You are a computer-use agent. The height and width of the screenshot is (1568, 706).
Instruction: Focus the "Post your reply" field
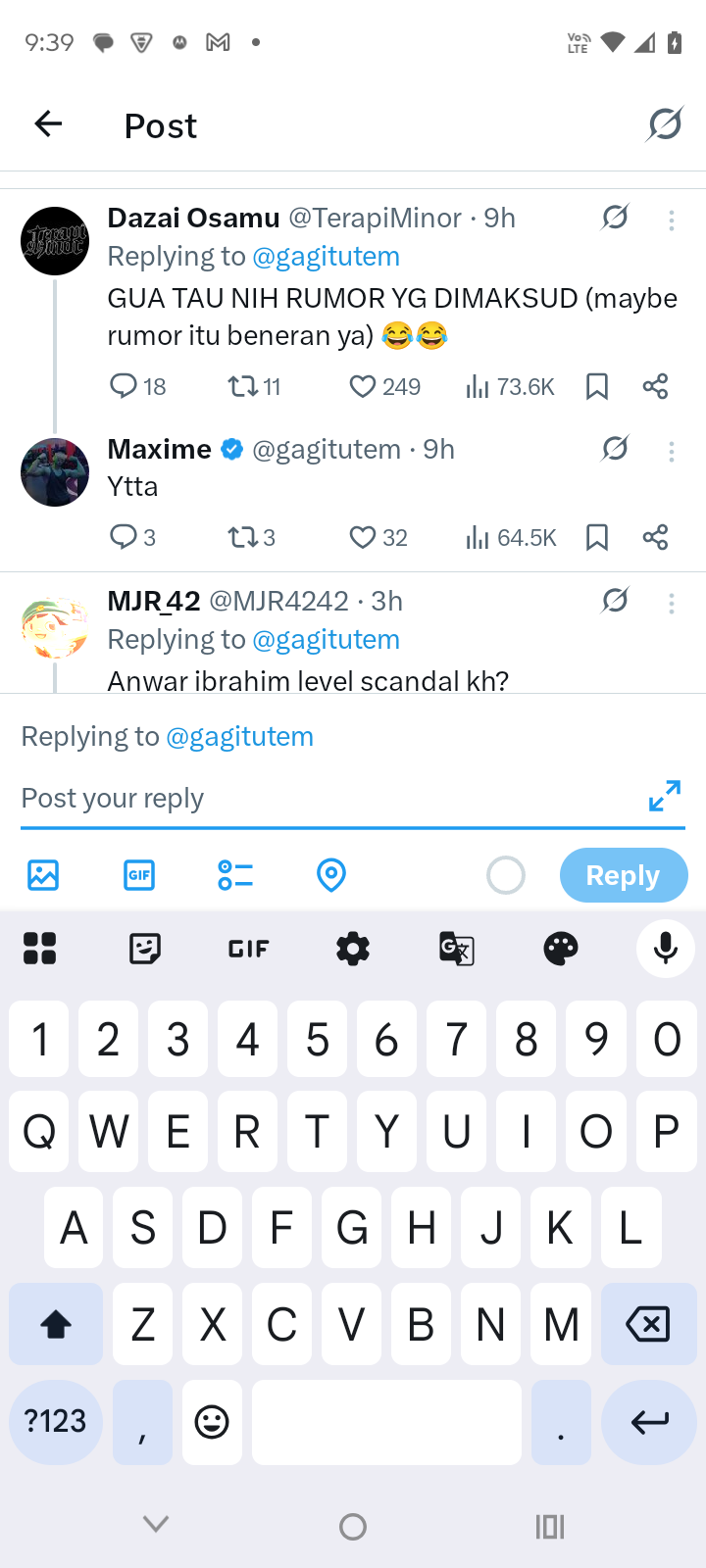point(324,798)
